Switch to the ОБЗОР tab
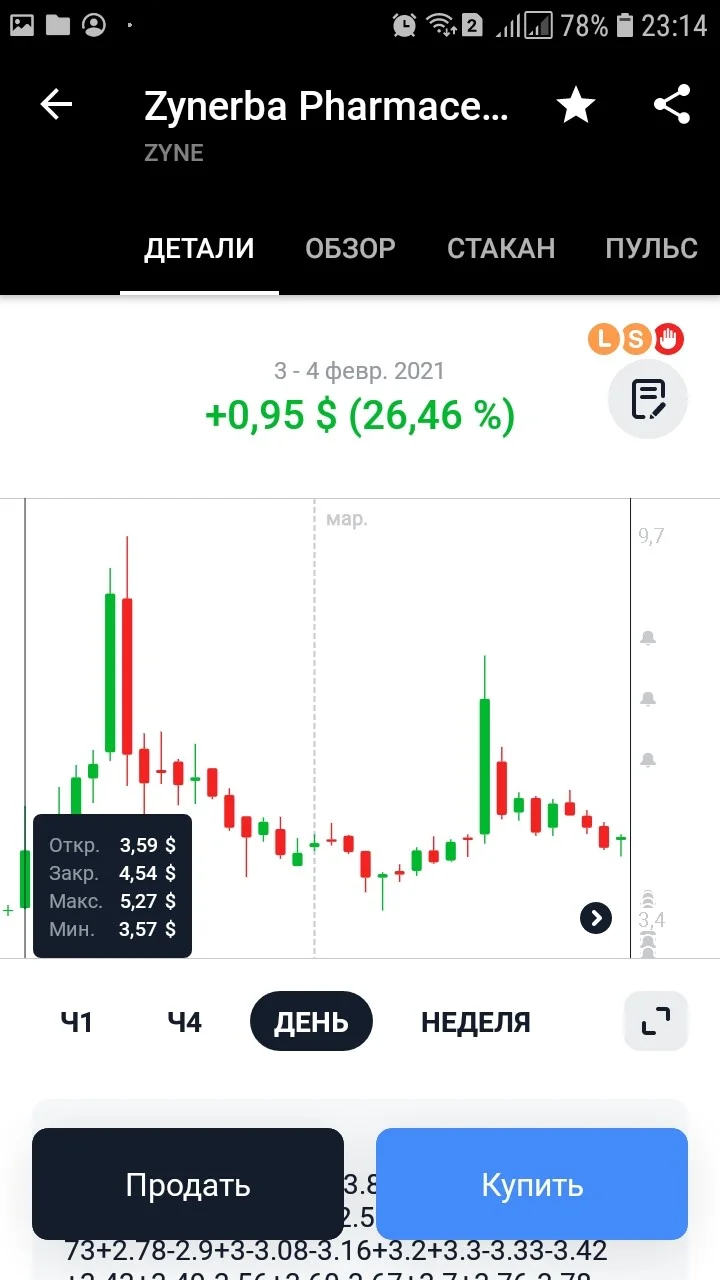Screen dimensions: 720x1280 [350, 248]
